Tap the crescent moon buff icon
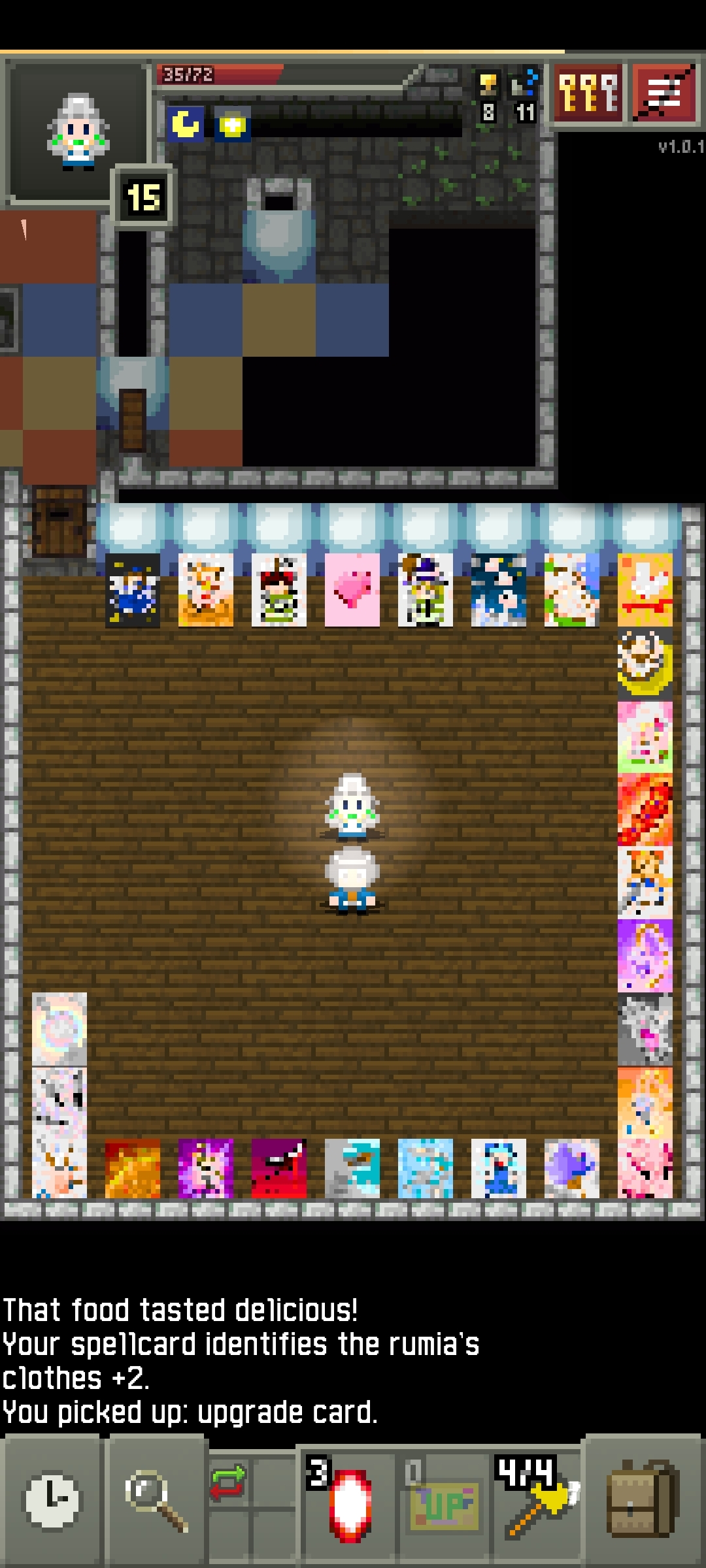This screenshot has height=1568, width=706. pos(186,124)
